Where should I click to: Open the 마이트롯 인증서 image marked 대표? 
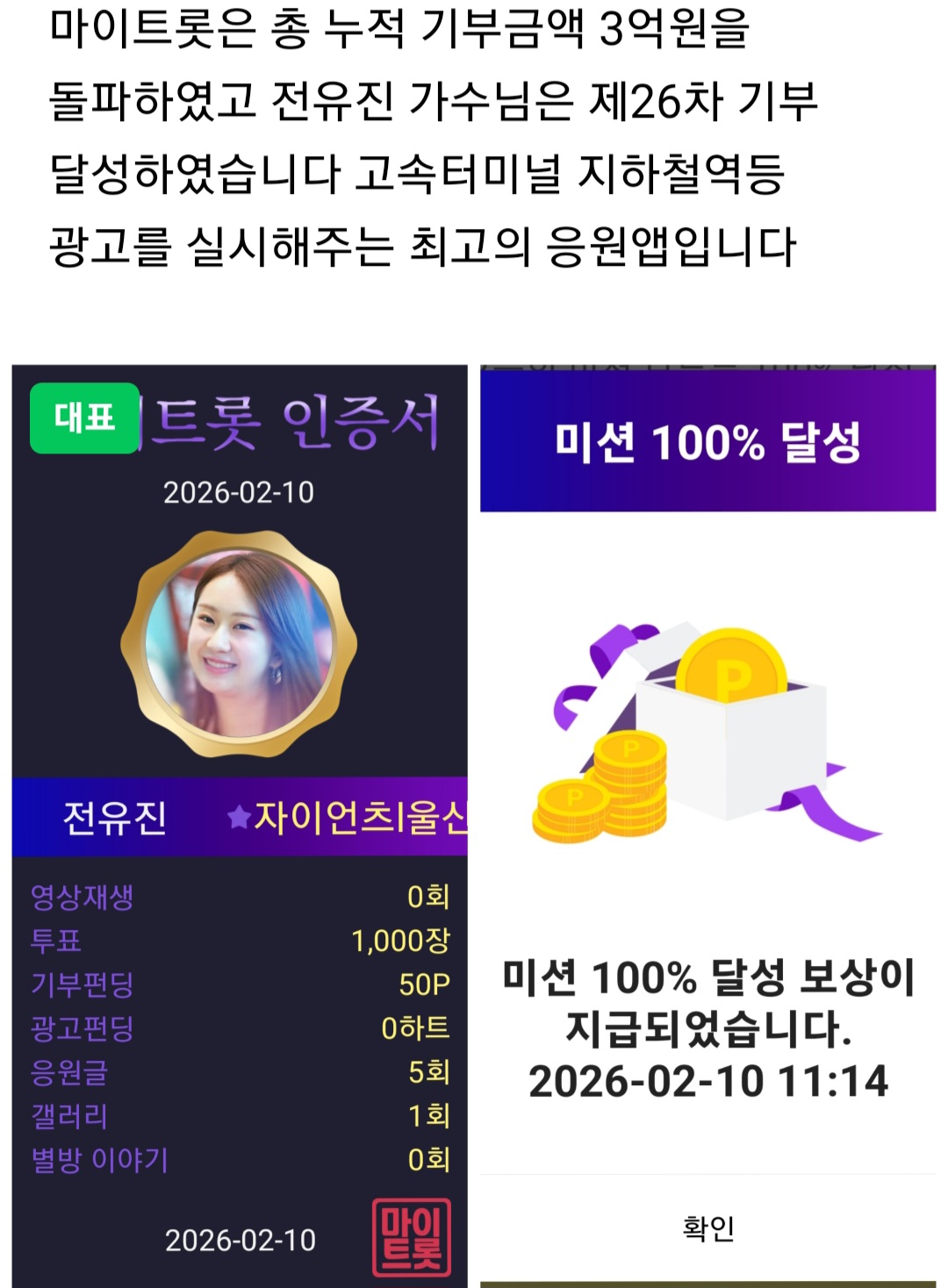240,825
